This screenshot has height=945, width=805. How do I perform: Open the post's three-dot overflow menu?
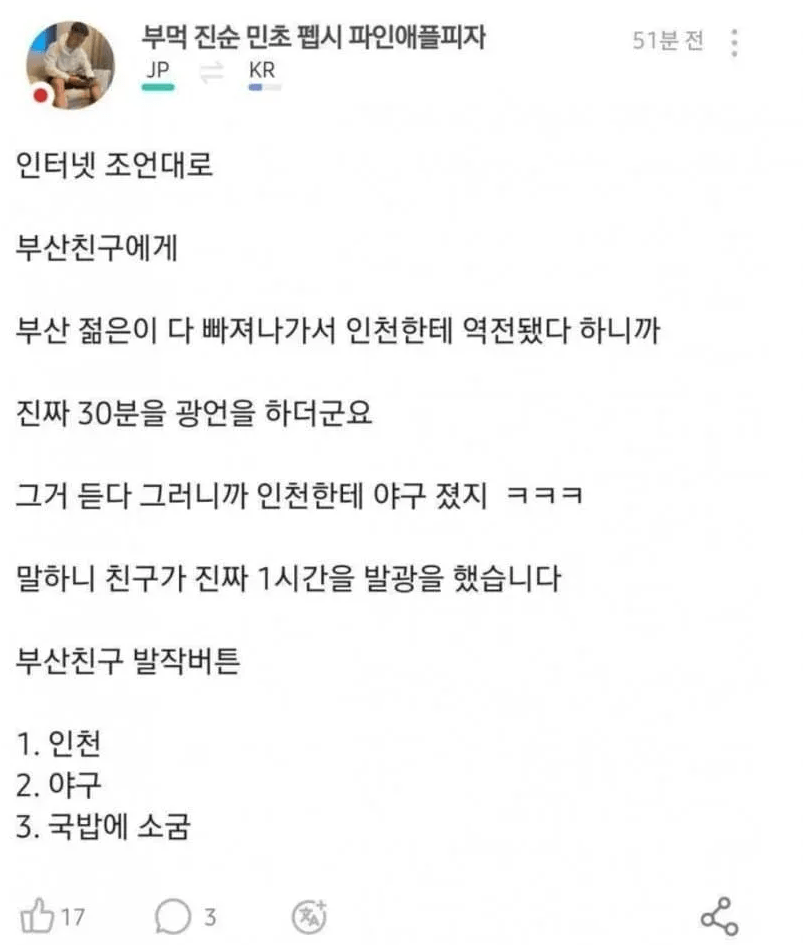point(736,43)
